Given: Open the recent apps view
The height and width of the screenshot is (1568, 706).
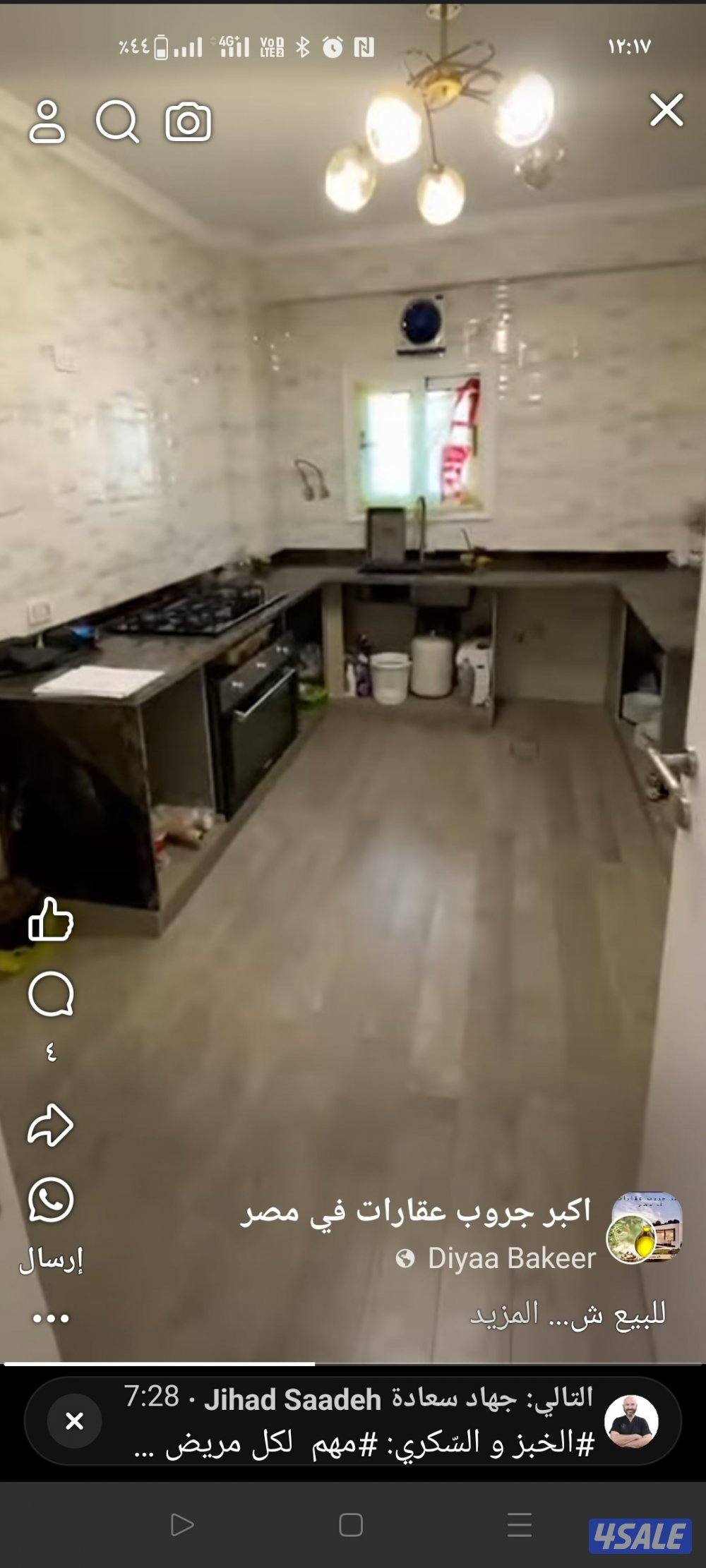Looking at the screenshot, I should pos(520,1524).
